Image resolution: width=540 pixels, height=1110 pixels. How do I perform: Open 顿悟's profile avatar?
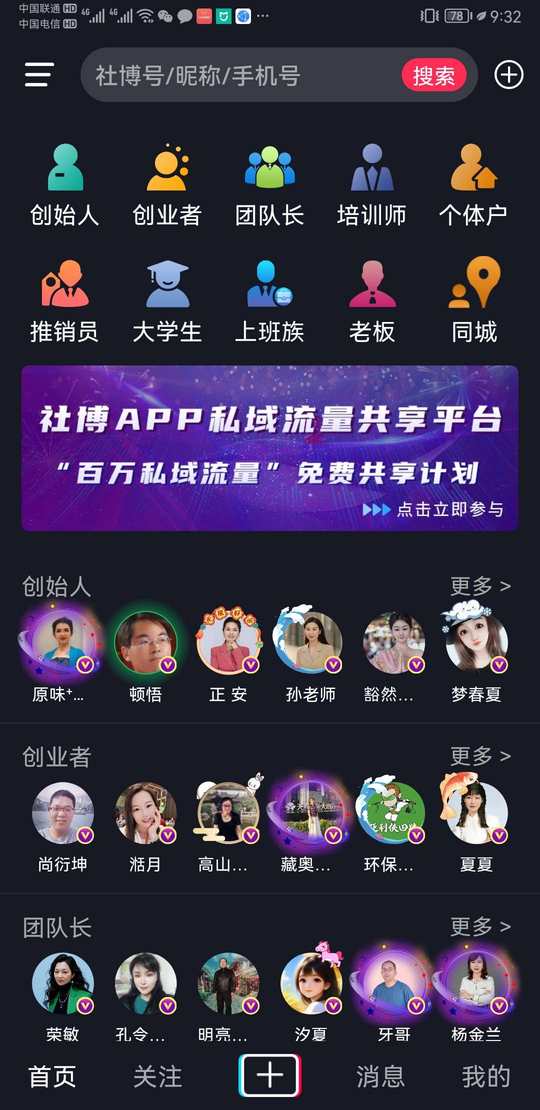pos(146,642)
